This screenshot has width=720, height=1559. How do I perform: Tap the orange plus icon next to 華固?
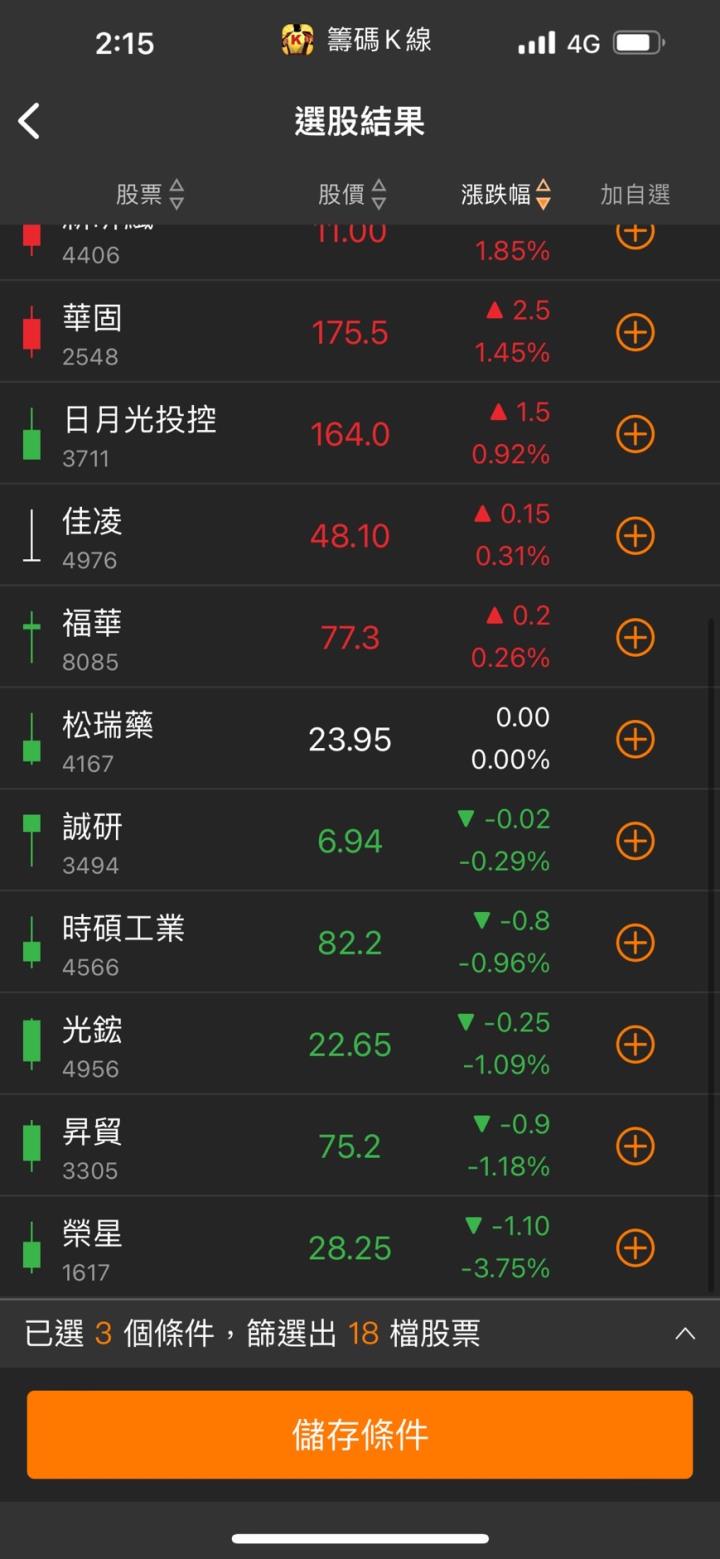pos(634,332)
